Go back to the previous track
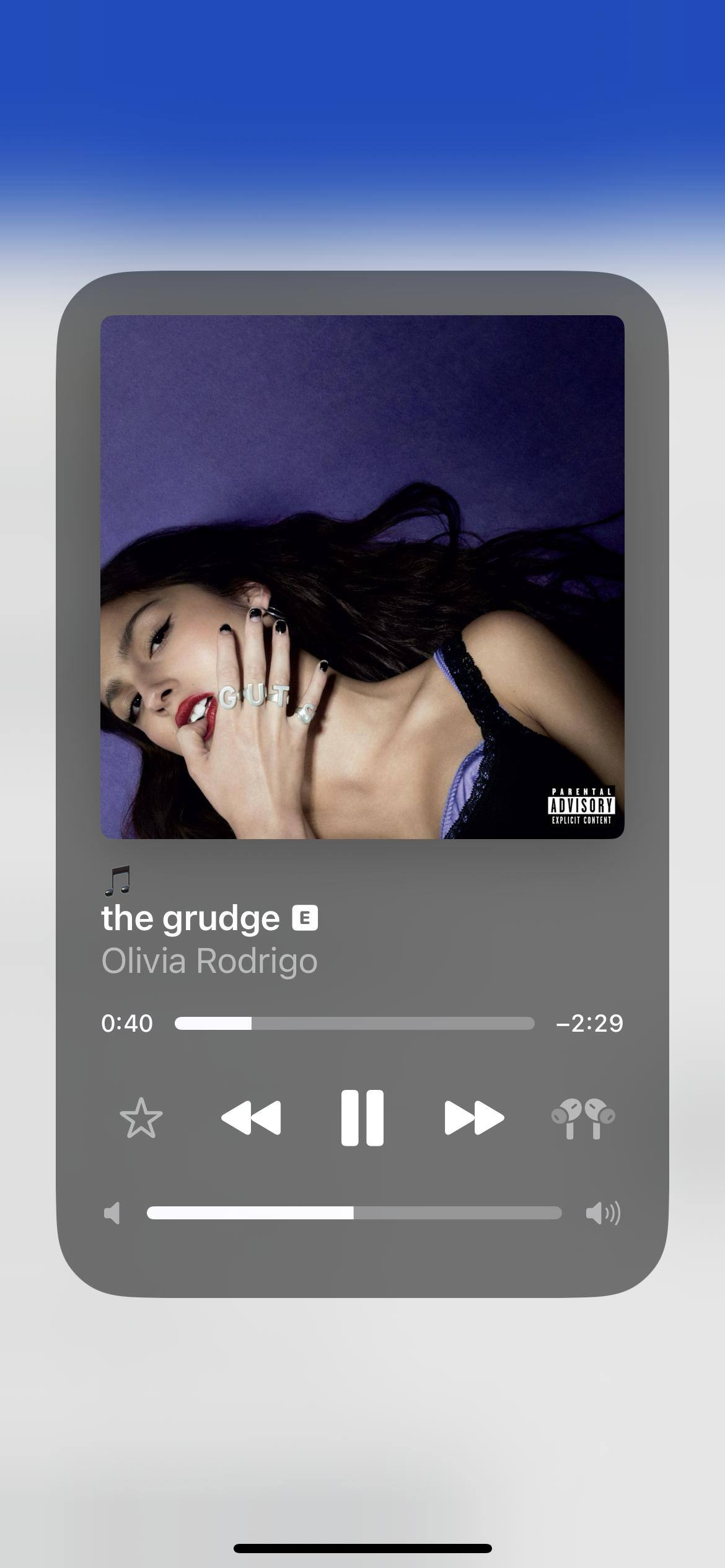The width and height of the screenshot is (725, 1568). (x=251, y=1118)
